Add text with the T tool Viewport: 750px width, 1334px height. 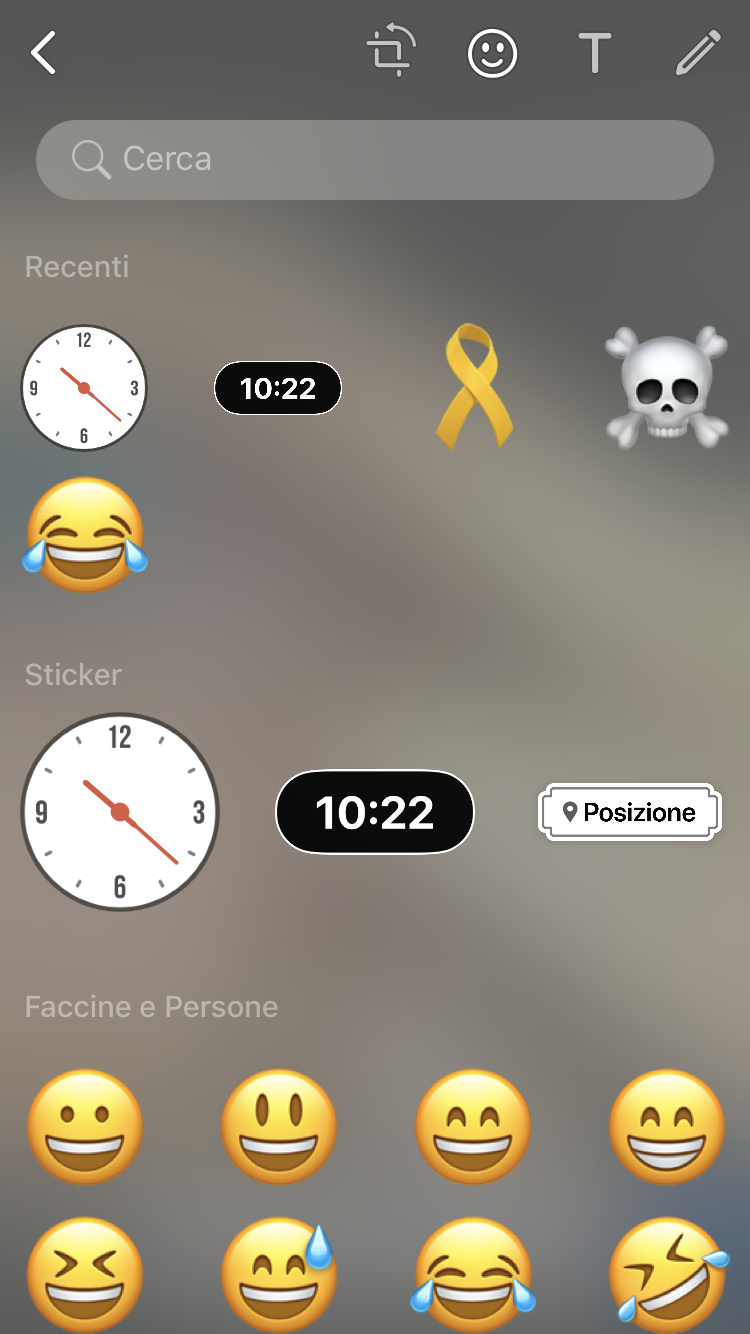595,53
